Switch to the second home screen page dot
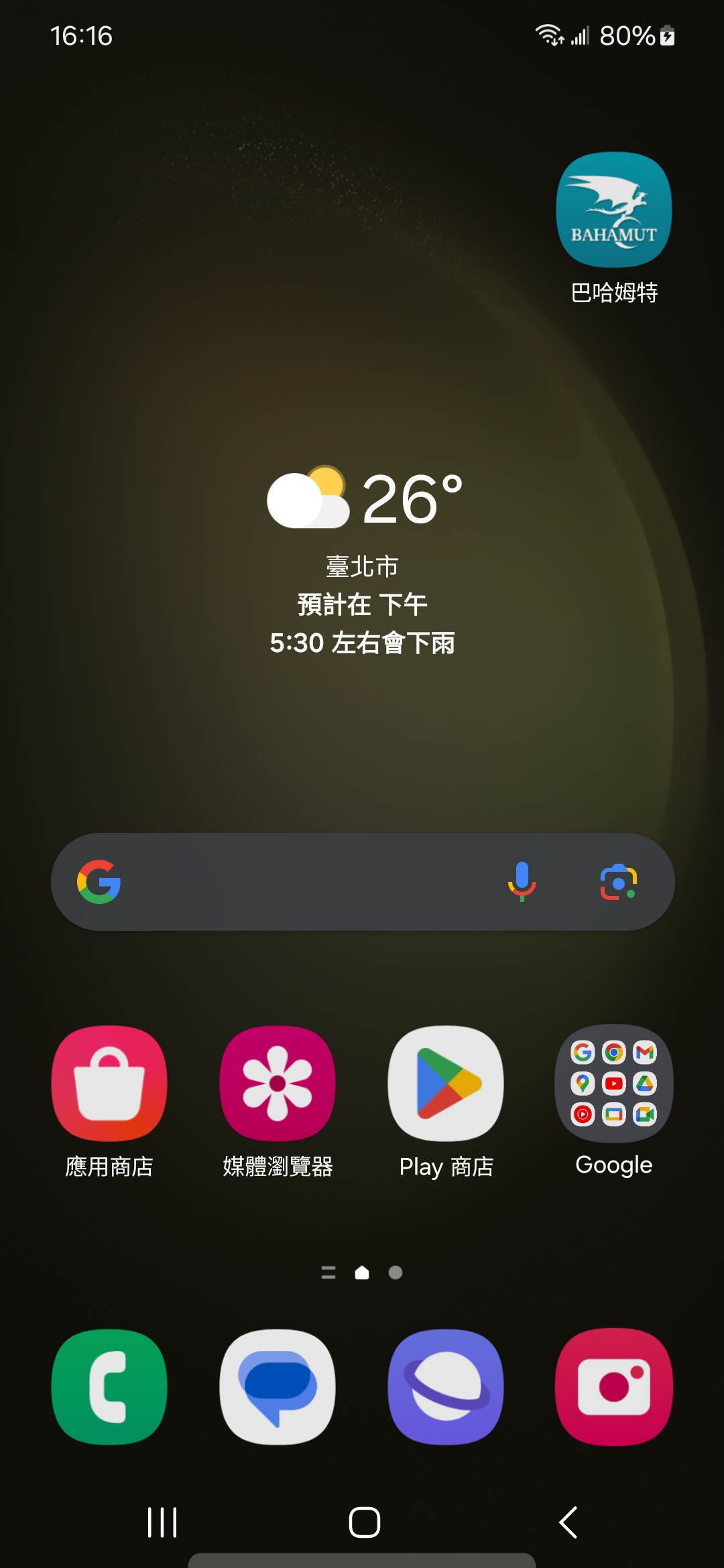 tap(395, 1272)
